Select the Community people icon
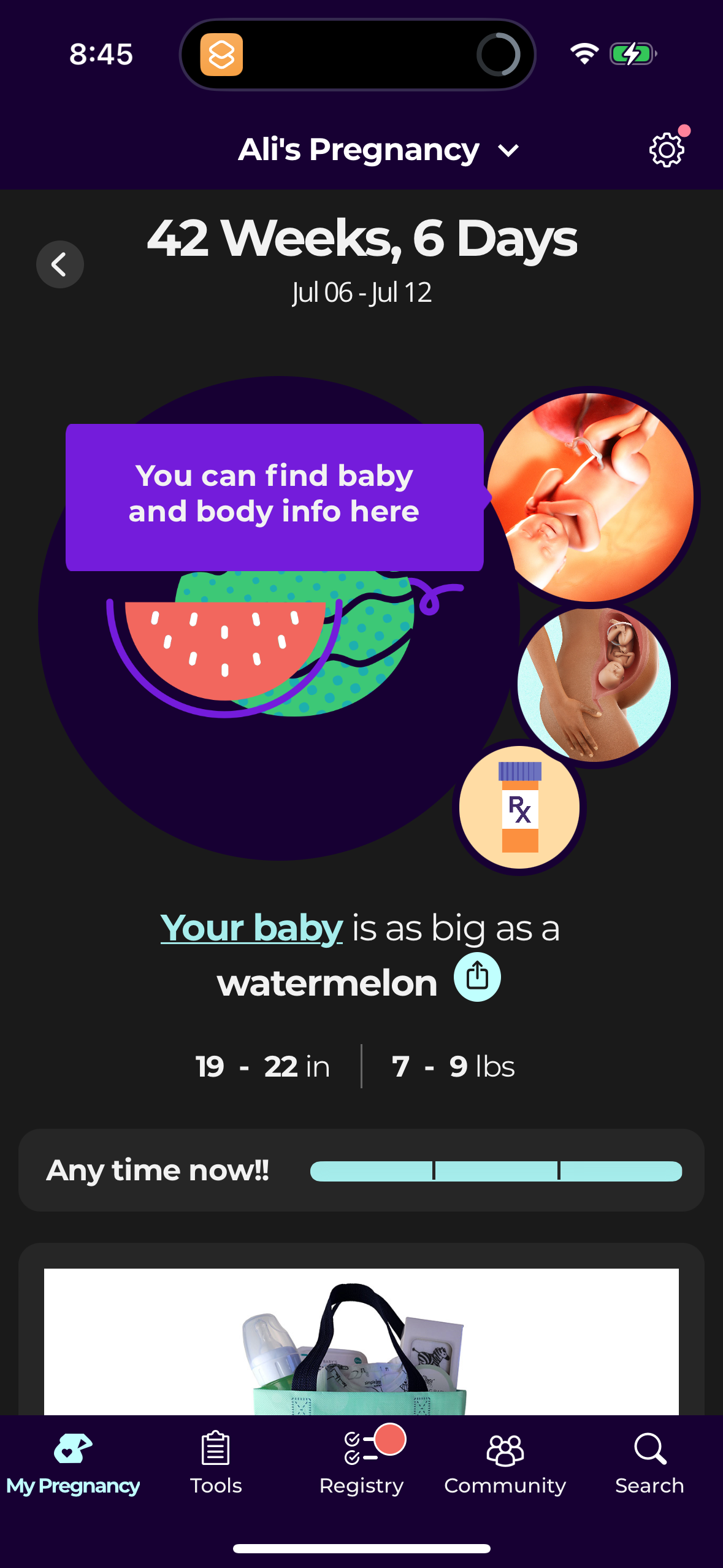 point(505,1451)
